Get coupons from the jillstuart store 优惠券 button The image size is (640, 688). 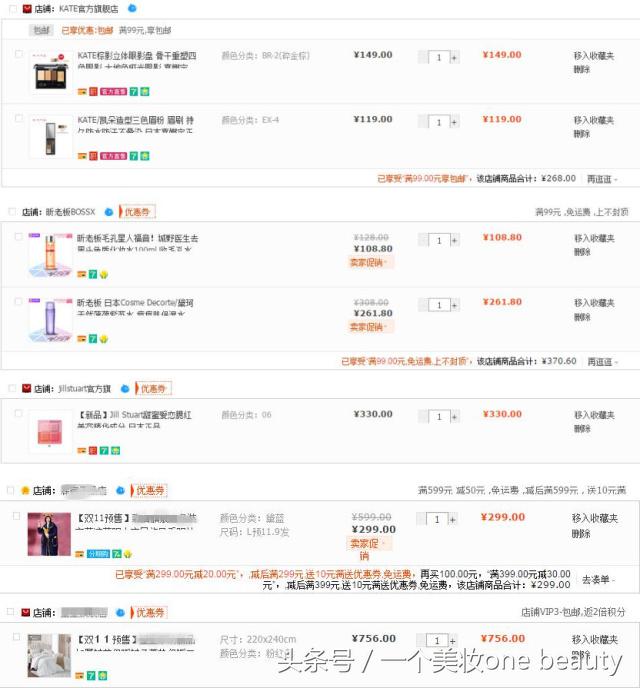[x=154, y=388]
